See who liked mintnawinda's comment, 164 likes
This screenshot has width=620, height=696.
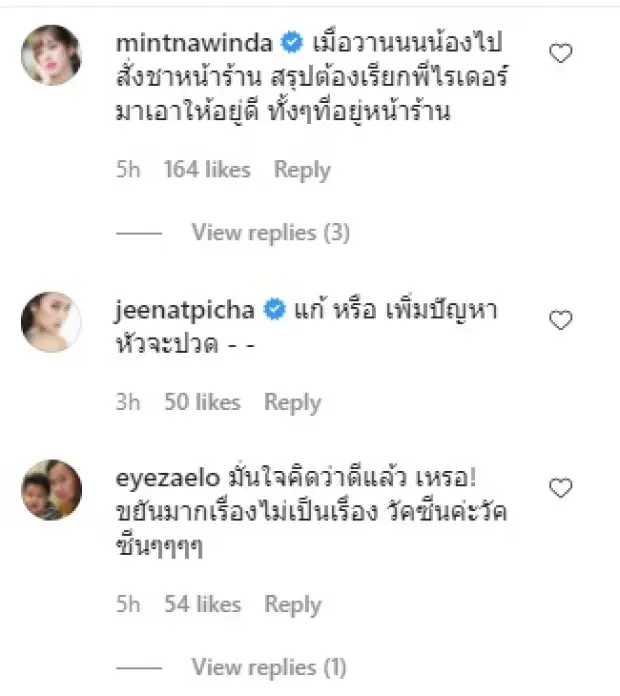[x=209, y=170]
